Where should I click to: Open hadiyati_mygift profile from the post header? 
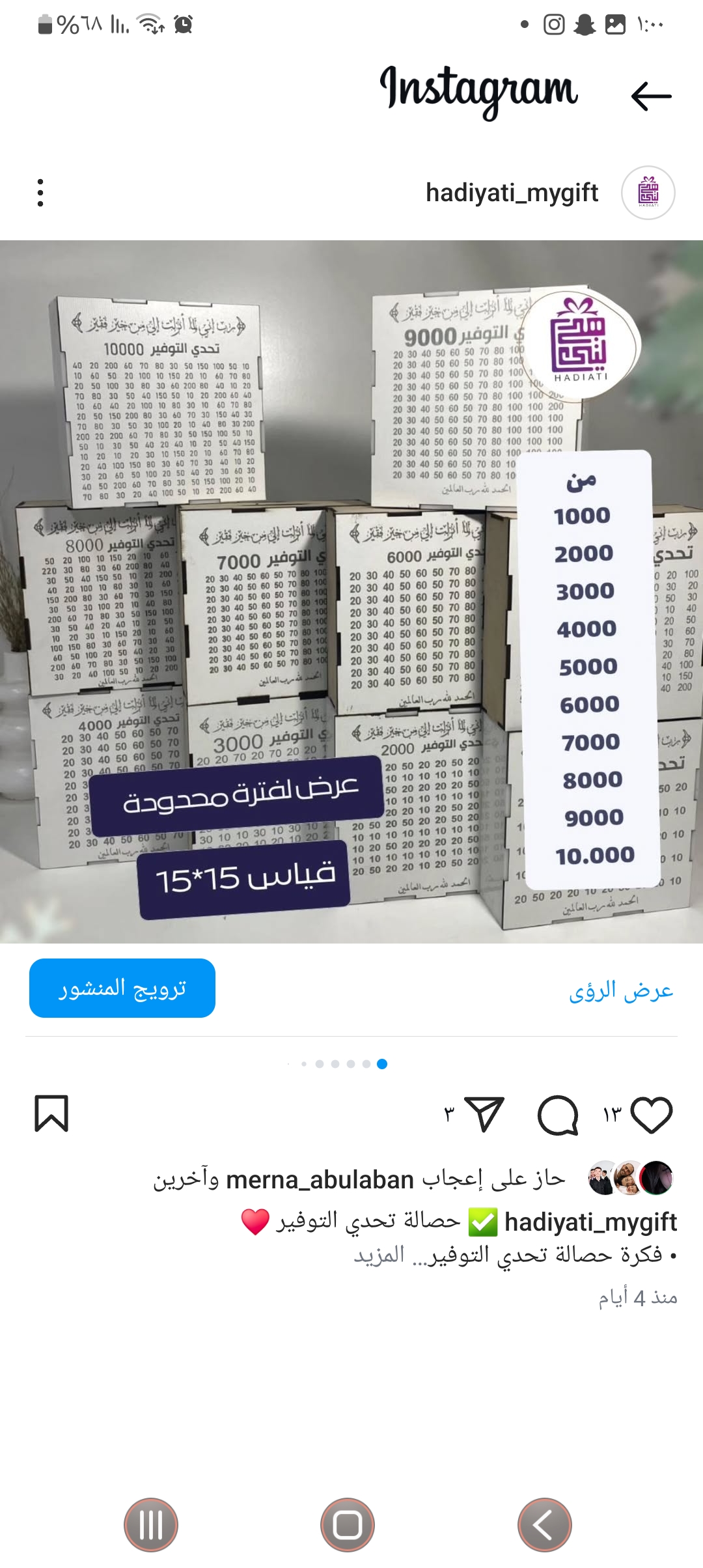(512, 193)
